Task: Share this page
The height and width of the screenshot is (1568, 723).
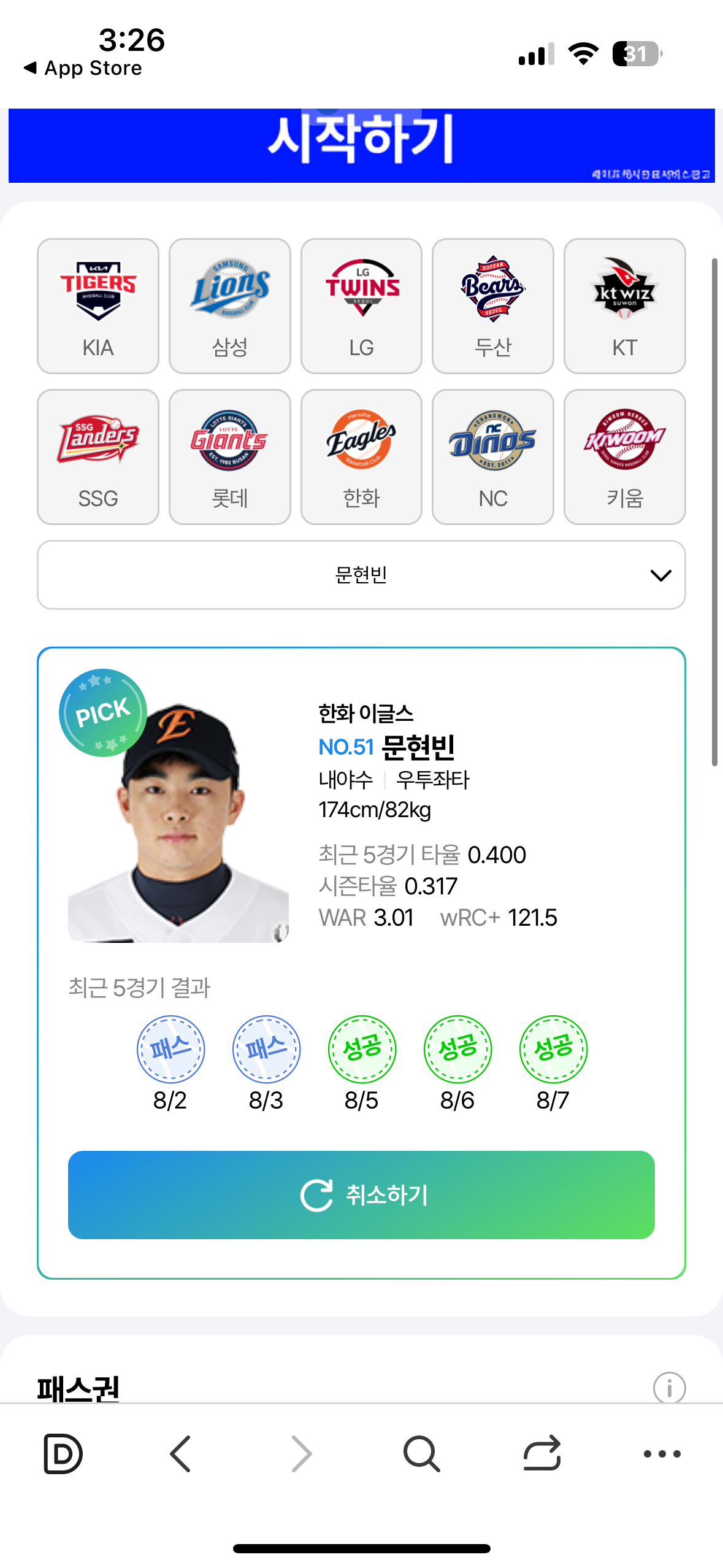Action: pos(542,1453)
